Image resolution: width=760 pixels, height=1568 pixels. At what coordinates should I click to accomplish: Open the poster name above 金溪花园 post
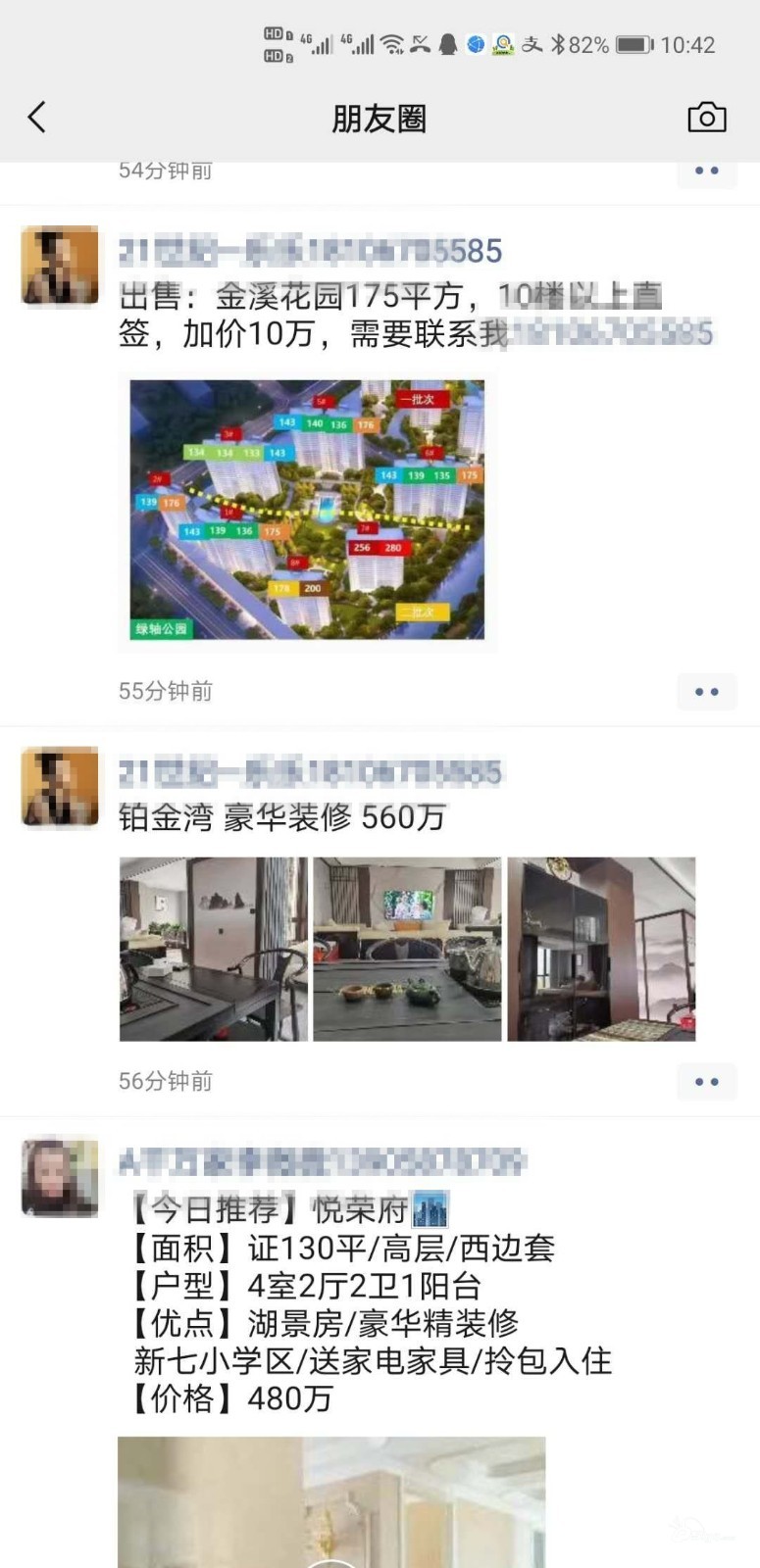(x=310, y=252)
